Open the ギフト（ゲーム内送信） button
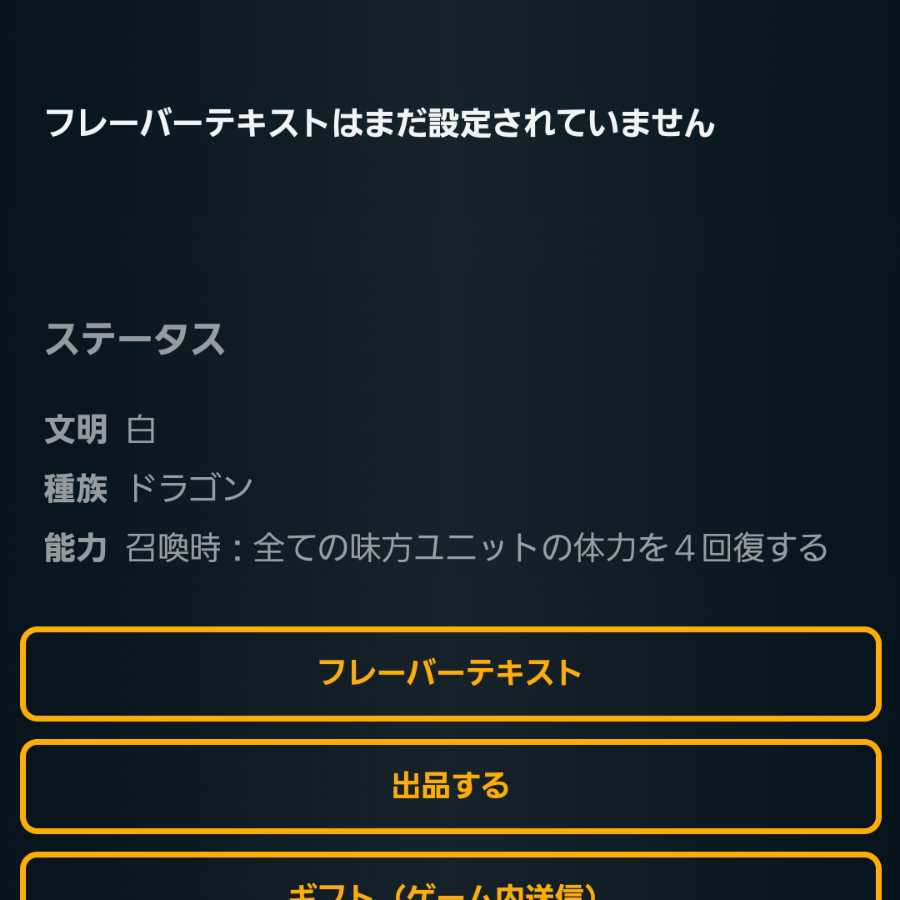900x900 pixels. point(450,882)
